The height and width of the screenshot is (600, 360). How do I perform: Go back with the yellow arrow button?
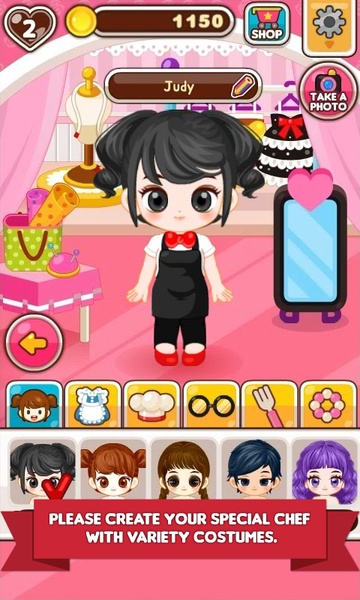34,342
